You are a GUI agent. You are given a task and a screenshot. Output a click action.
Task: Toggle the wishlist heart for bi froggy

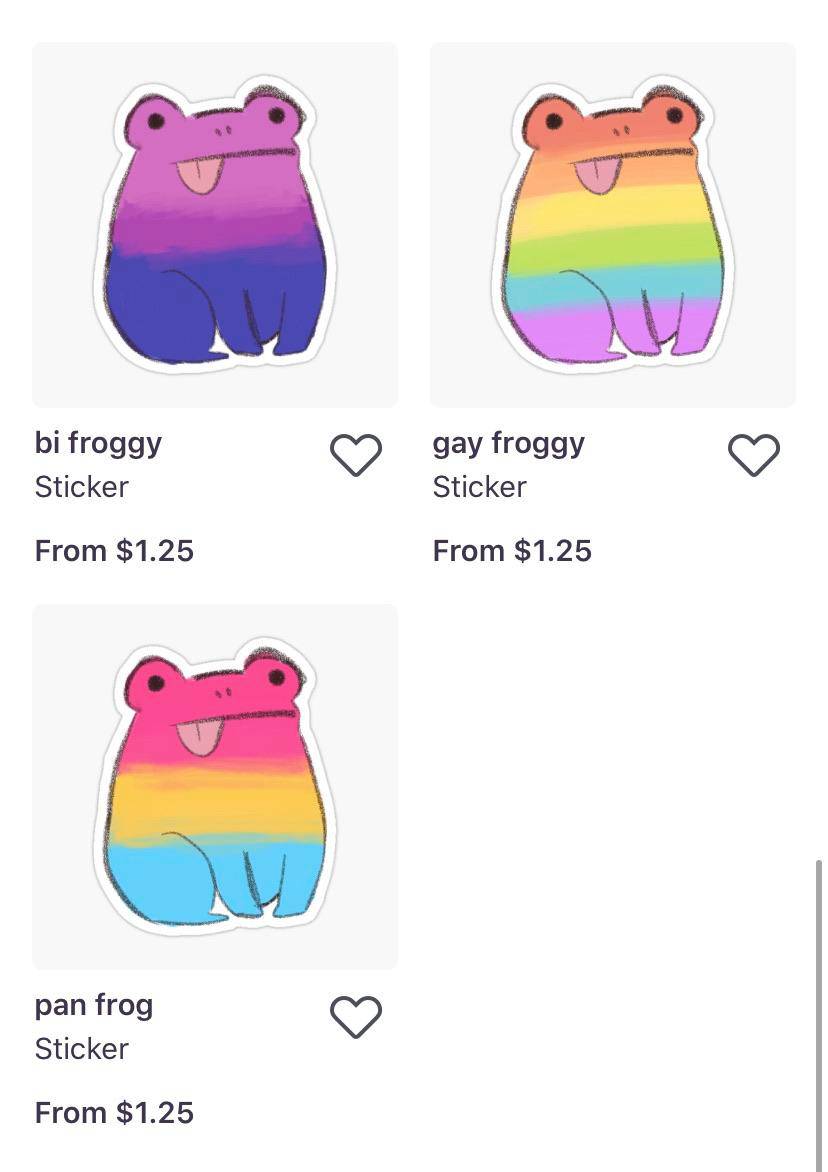[x=356, y=455]
